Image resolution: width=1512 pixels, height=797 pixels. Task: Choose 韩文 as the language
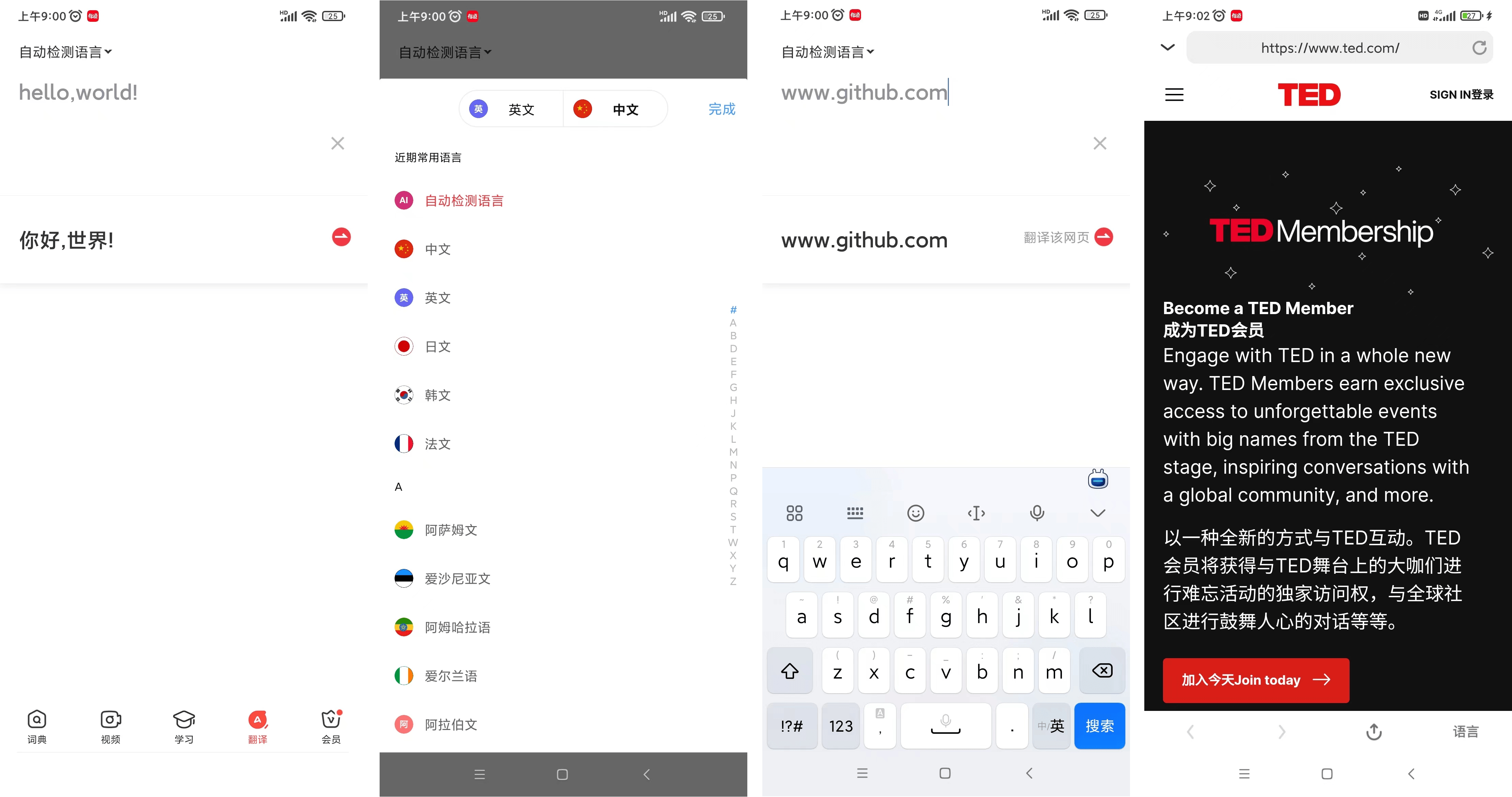tap(437, 395)
